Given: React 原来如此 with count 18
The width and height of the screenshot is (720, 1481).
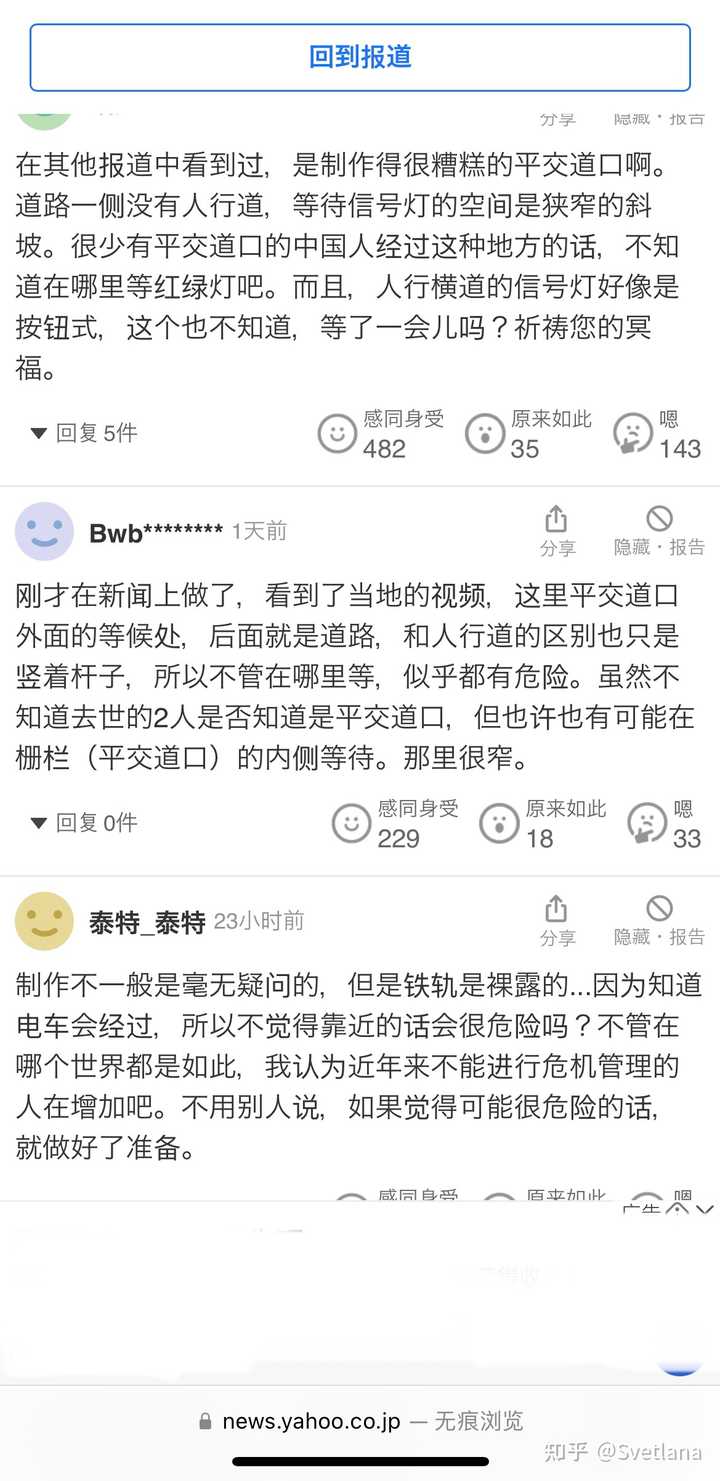Looking at the screenshot, I should tap(543, 824).
